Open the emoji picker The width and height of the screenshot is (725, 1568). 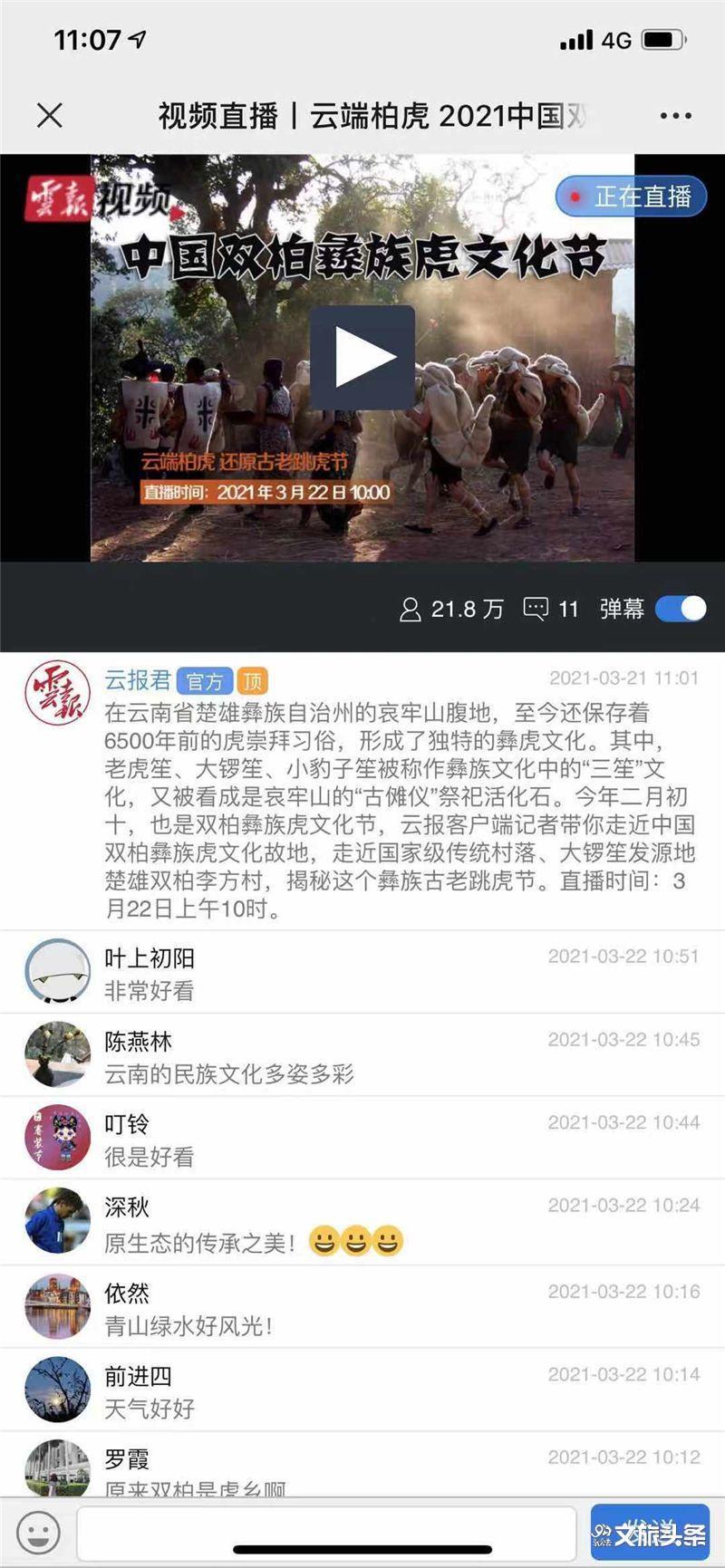coord(38,1533)
